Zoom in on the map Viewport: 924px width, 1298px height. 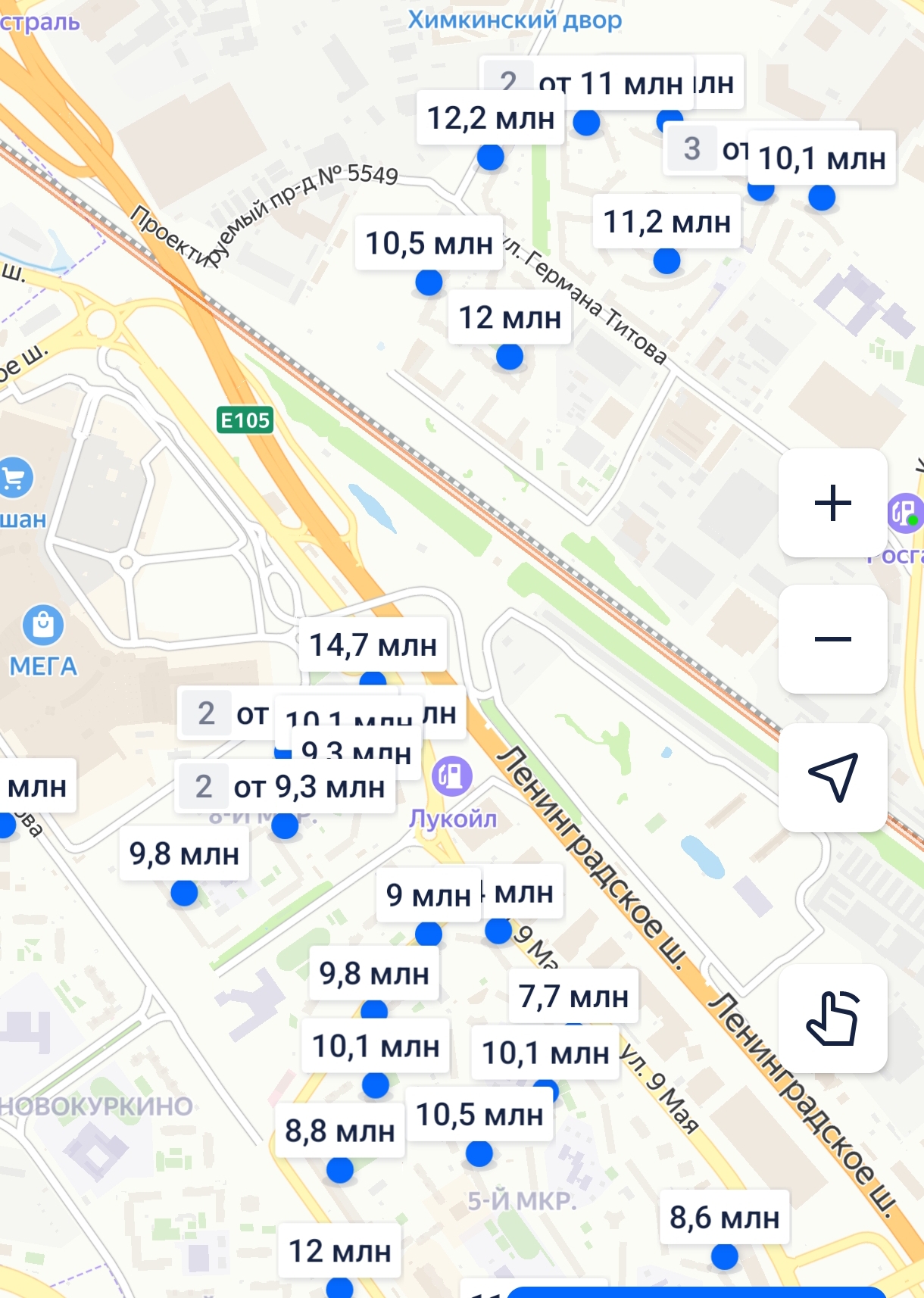(832, 503)
